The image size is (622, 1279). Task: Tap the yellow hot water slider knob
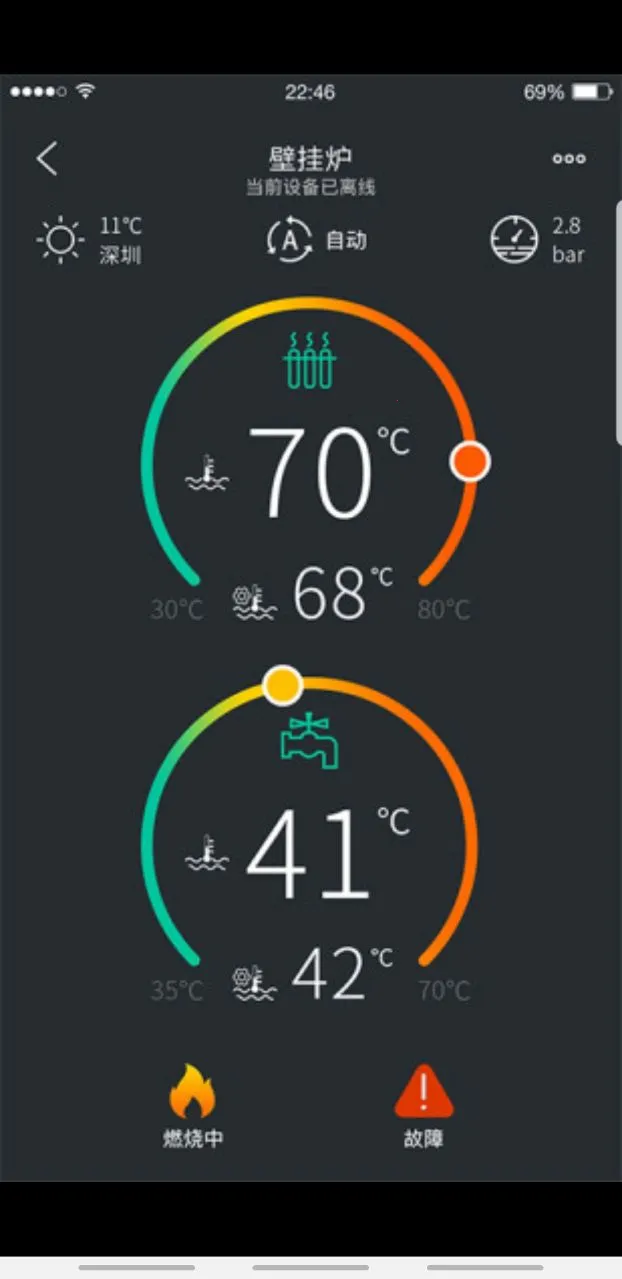tap(283, 685)
